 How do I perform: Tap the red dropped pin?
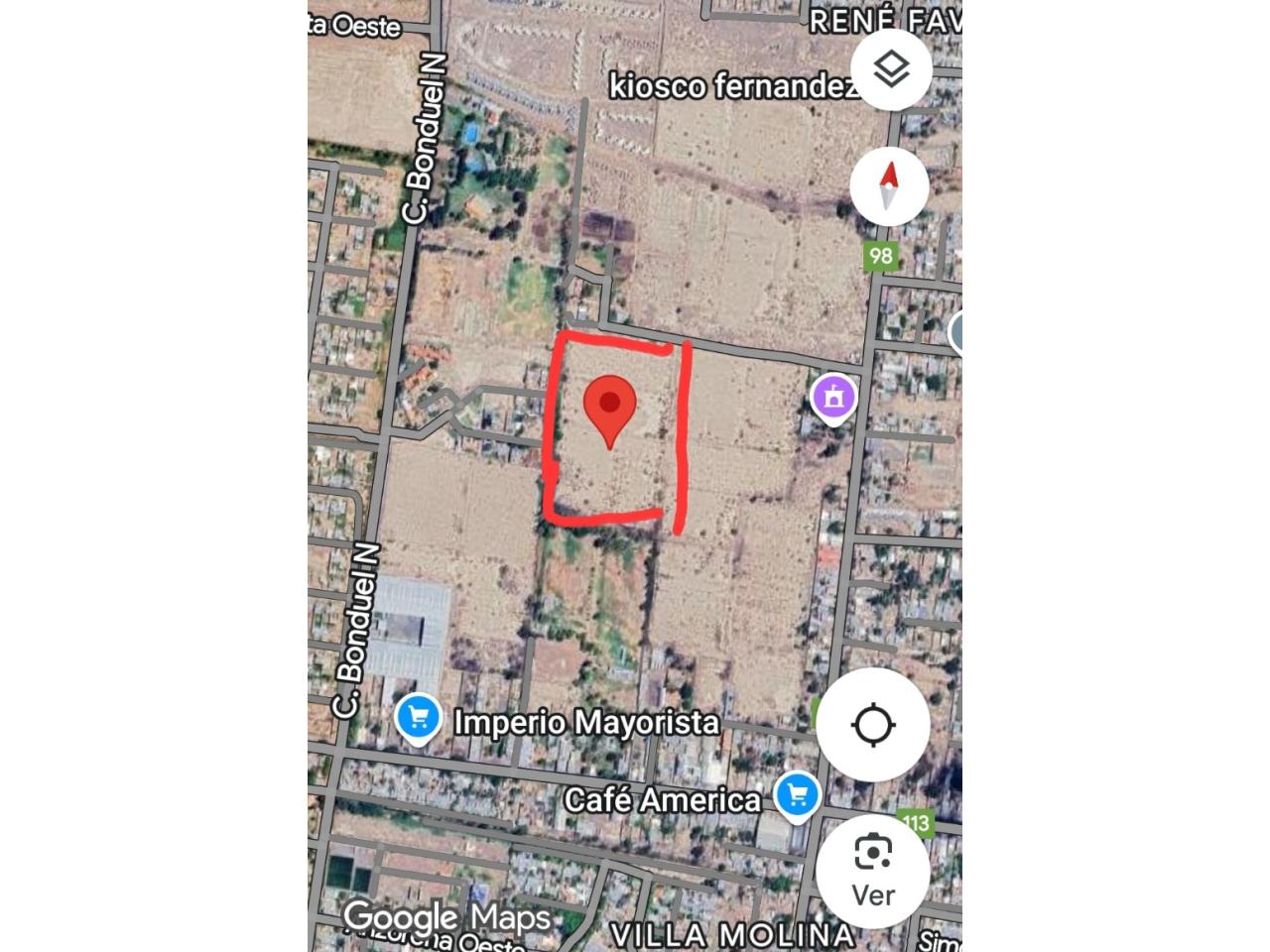click(x=609, y=408)
